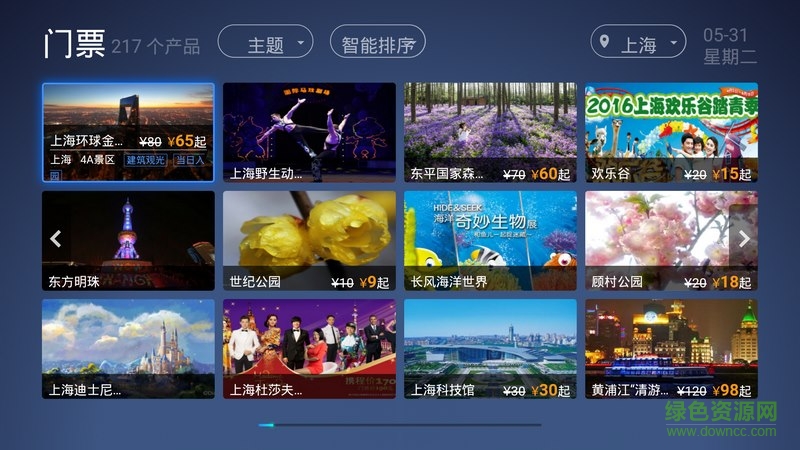Select the 黄浦江"清游" cruise card
The image size is (800, 450).
coord(671,348)
